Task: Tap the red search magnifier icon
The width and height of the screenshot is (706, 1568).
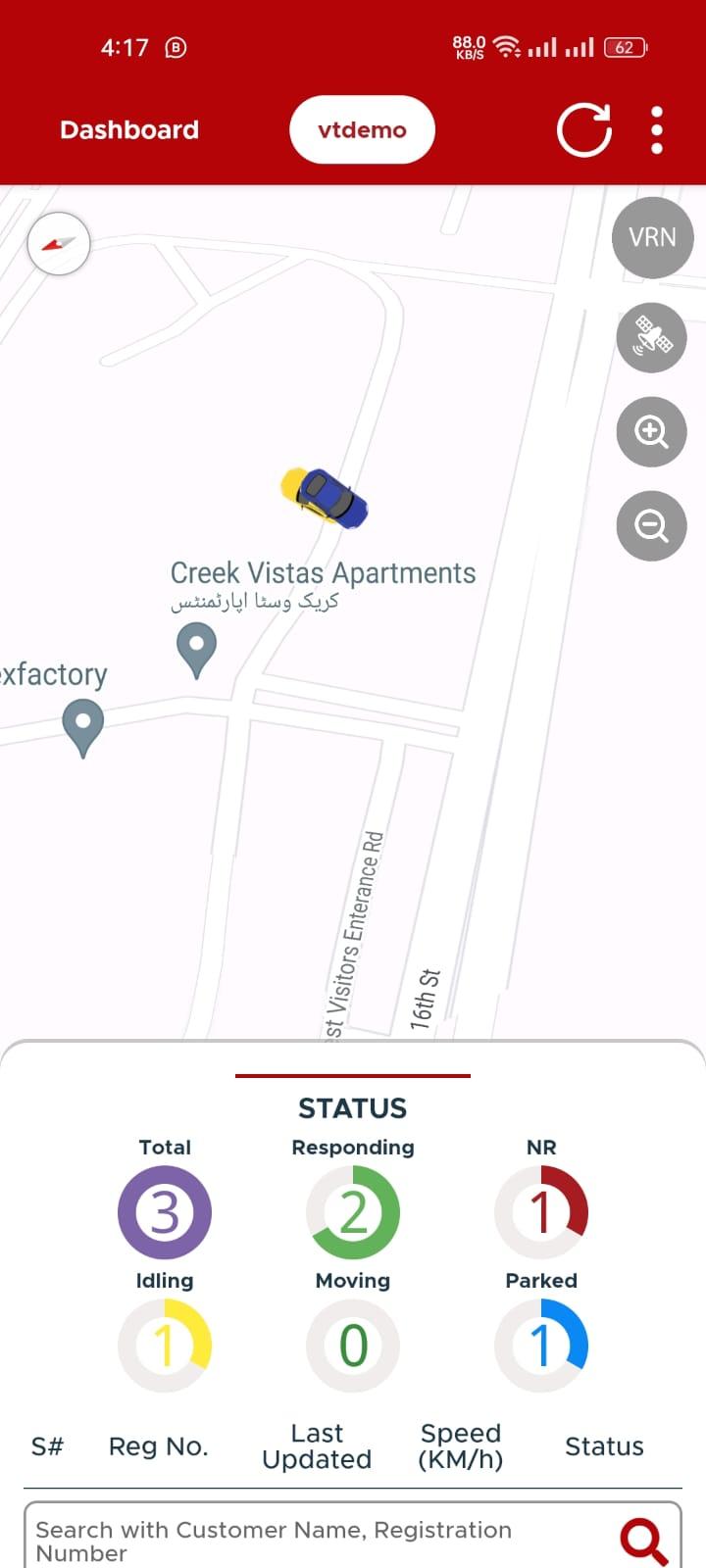Action: [x=644, y=1542]
